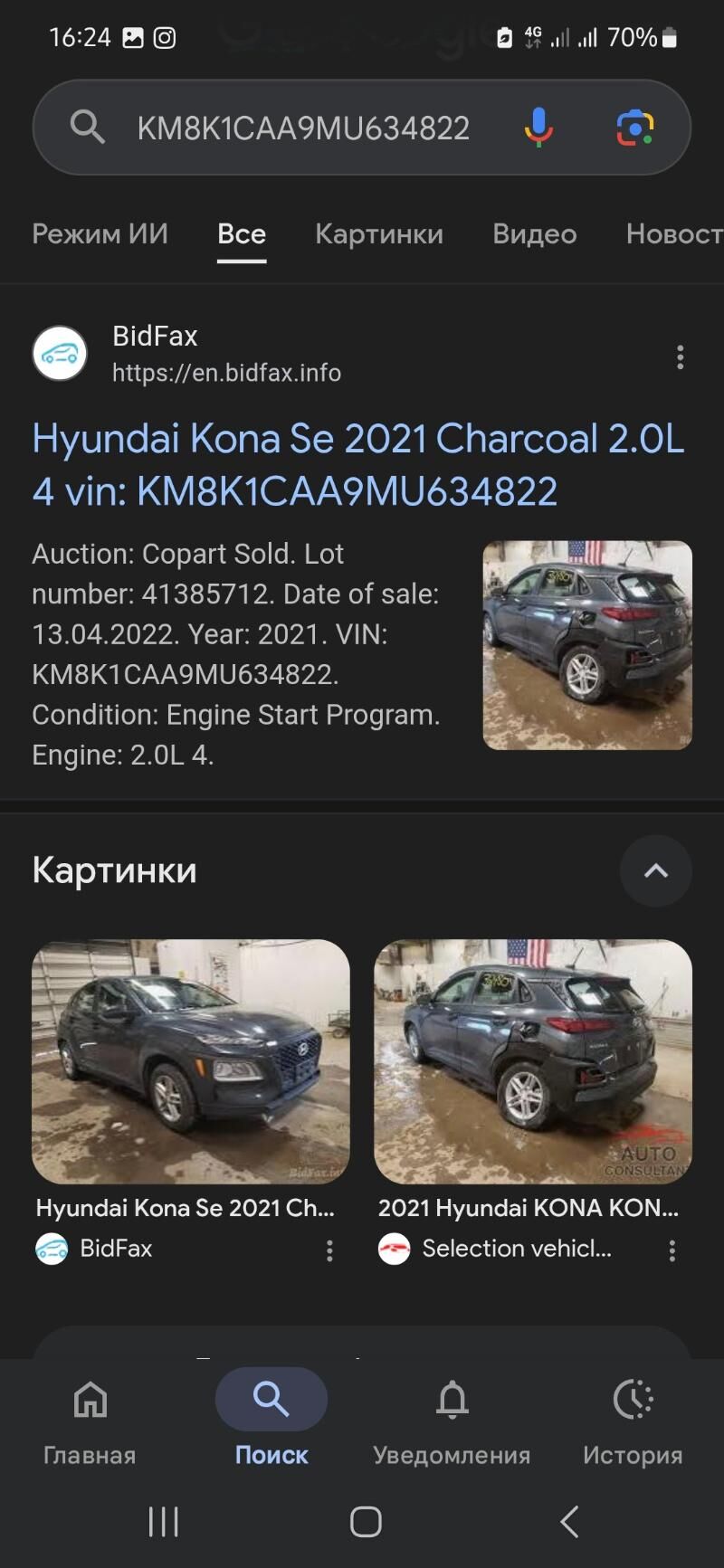Go back with the system back button
The image size is (724, 1568).
pyautogui.click(x=568, y=1522)
